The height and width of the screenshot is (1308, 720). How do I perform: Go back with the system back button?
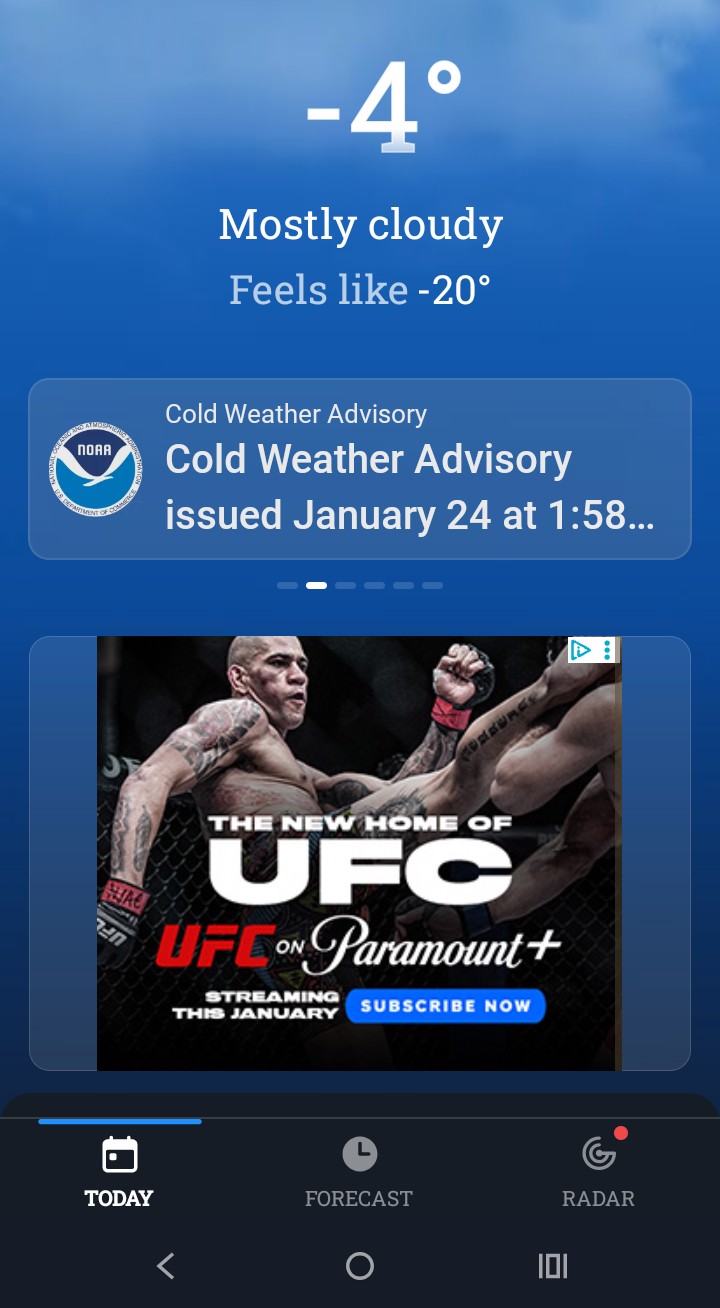[166, 1266]
